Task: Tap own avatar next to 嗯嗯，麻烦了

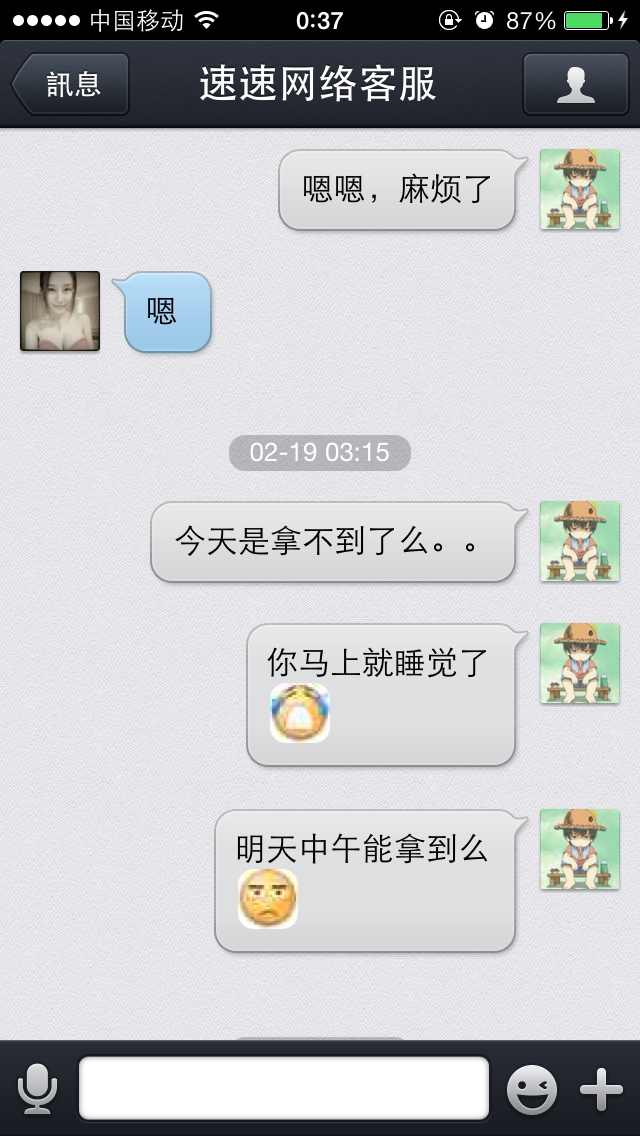Action: pyautogui.click(x=580, y=189)
